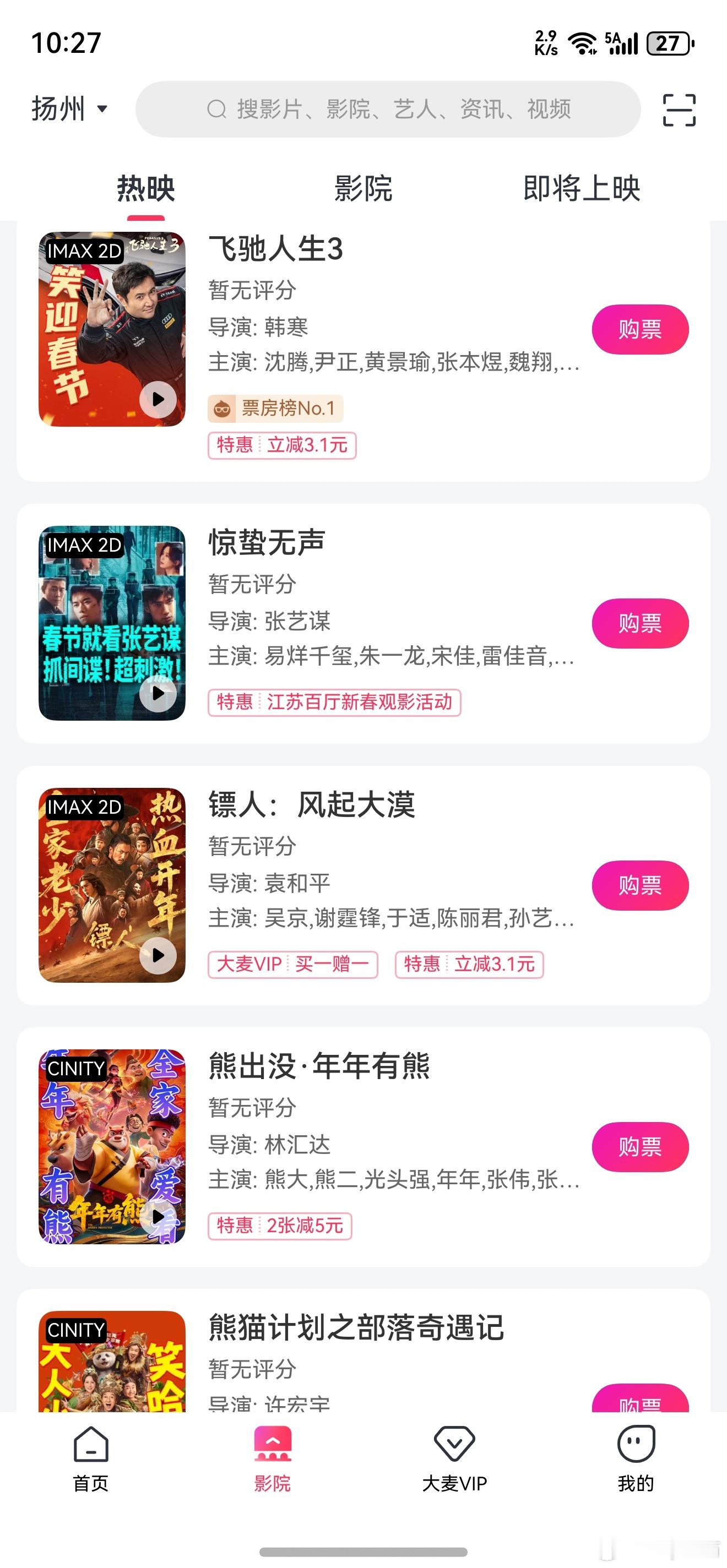Tap the movie and cinema search box
727x1568 pixels.
(388, 110)
